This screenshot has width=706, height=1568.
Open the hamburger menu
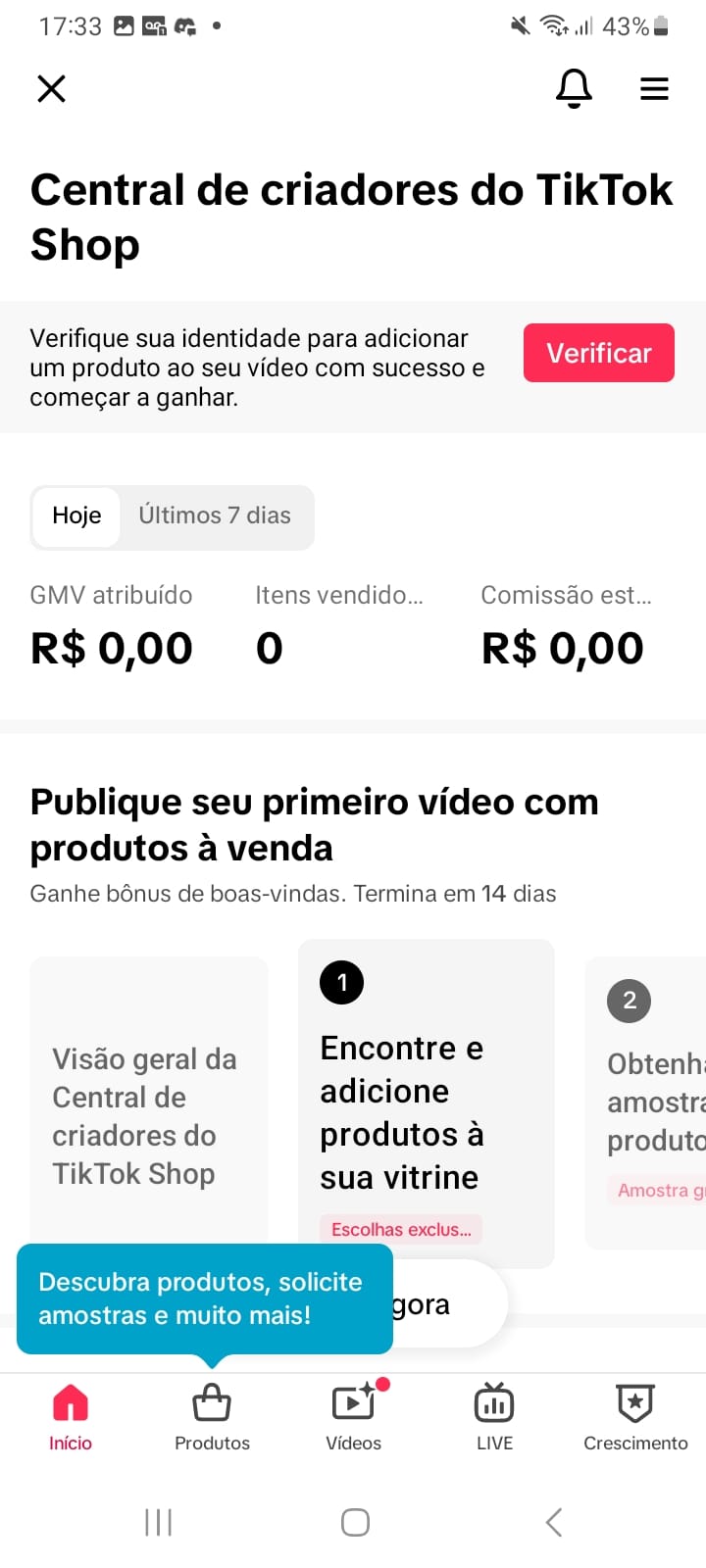[654, 89]
